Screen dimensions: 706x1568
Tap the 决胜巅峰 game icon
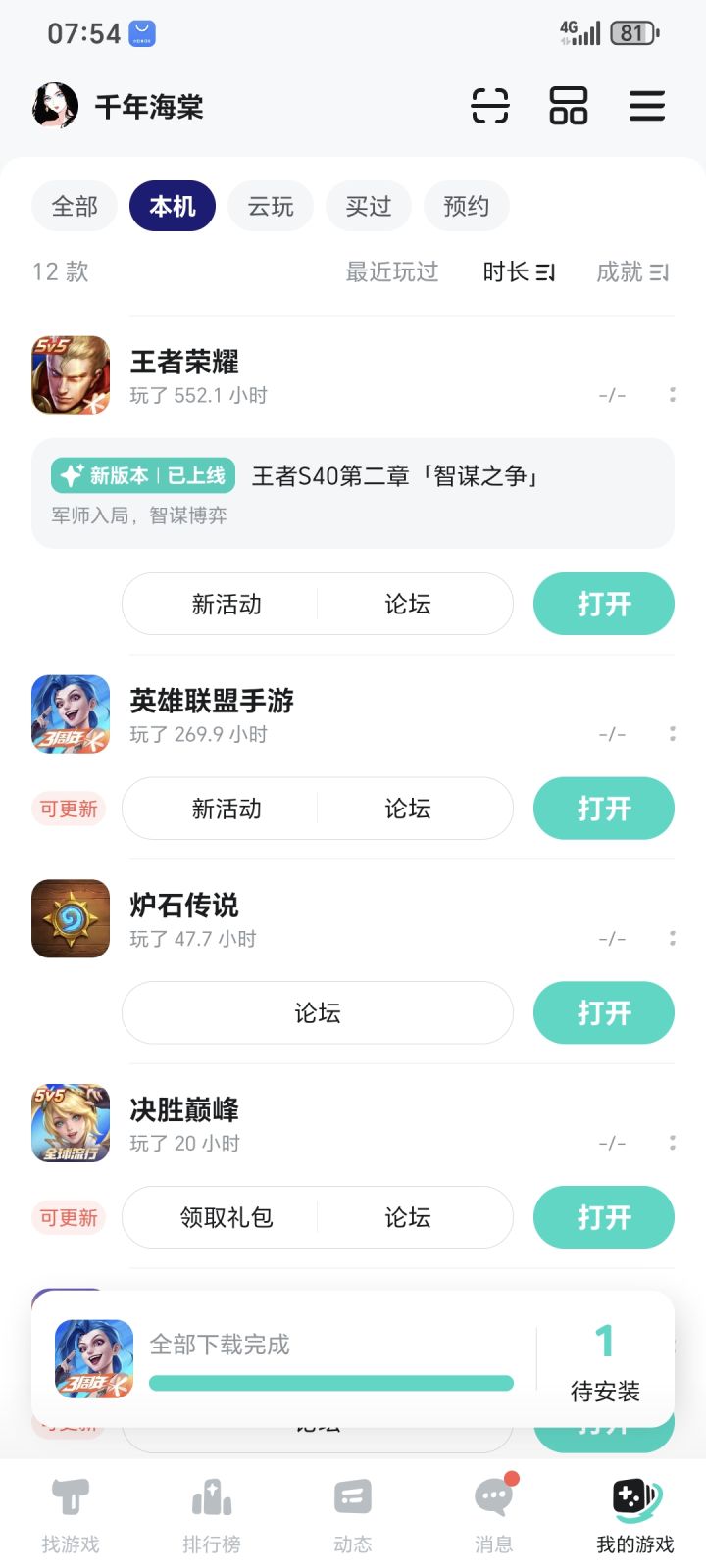[70, 1123]
